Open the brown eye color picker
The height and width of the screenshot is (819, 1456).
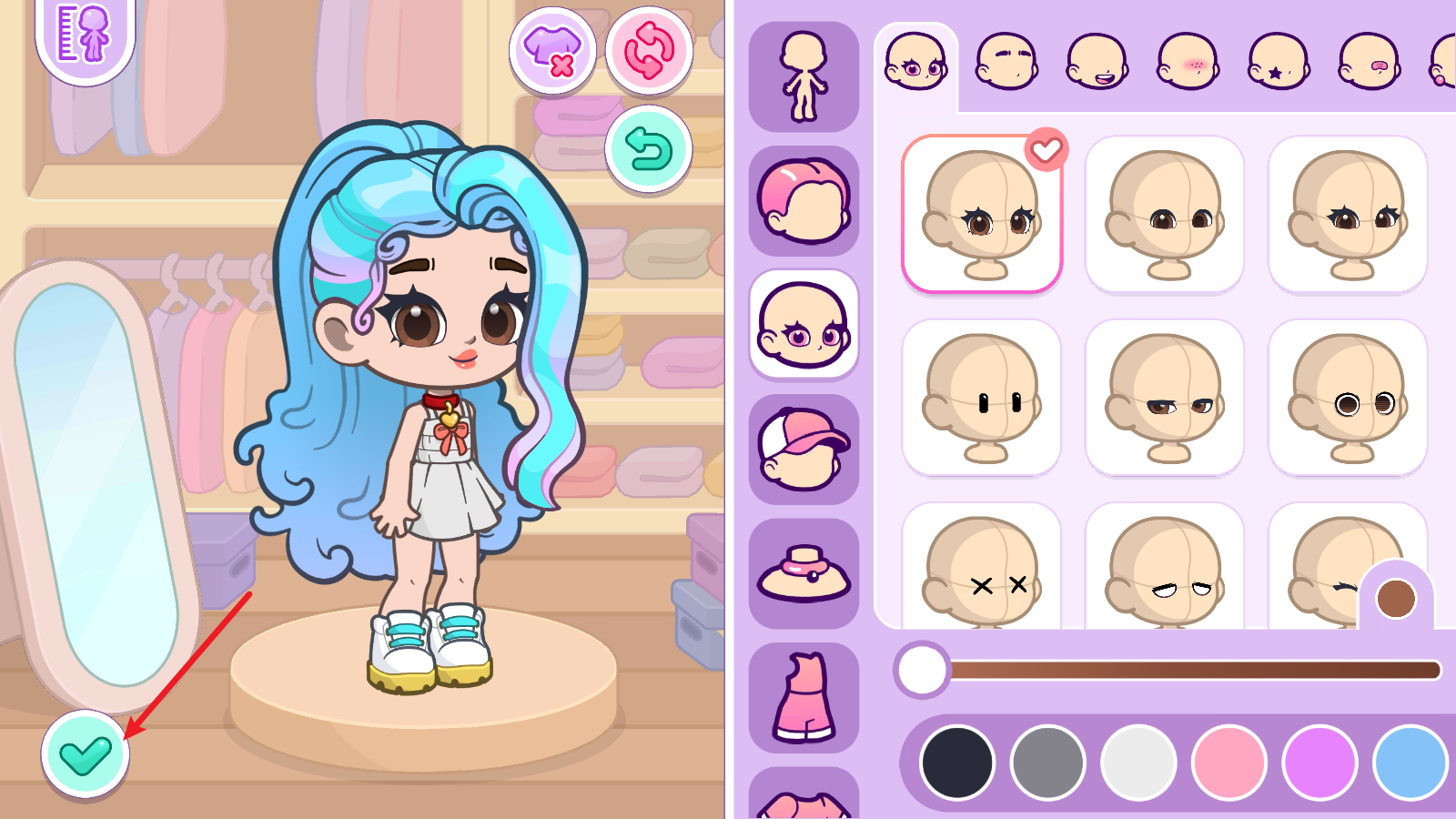(1395, 598)
